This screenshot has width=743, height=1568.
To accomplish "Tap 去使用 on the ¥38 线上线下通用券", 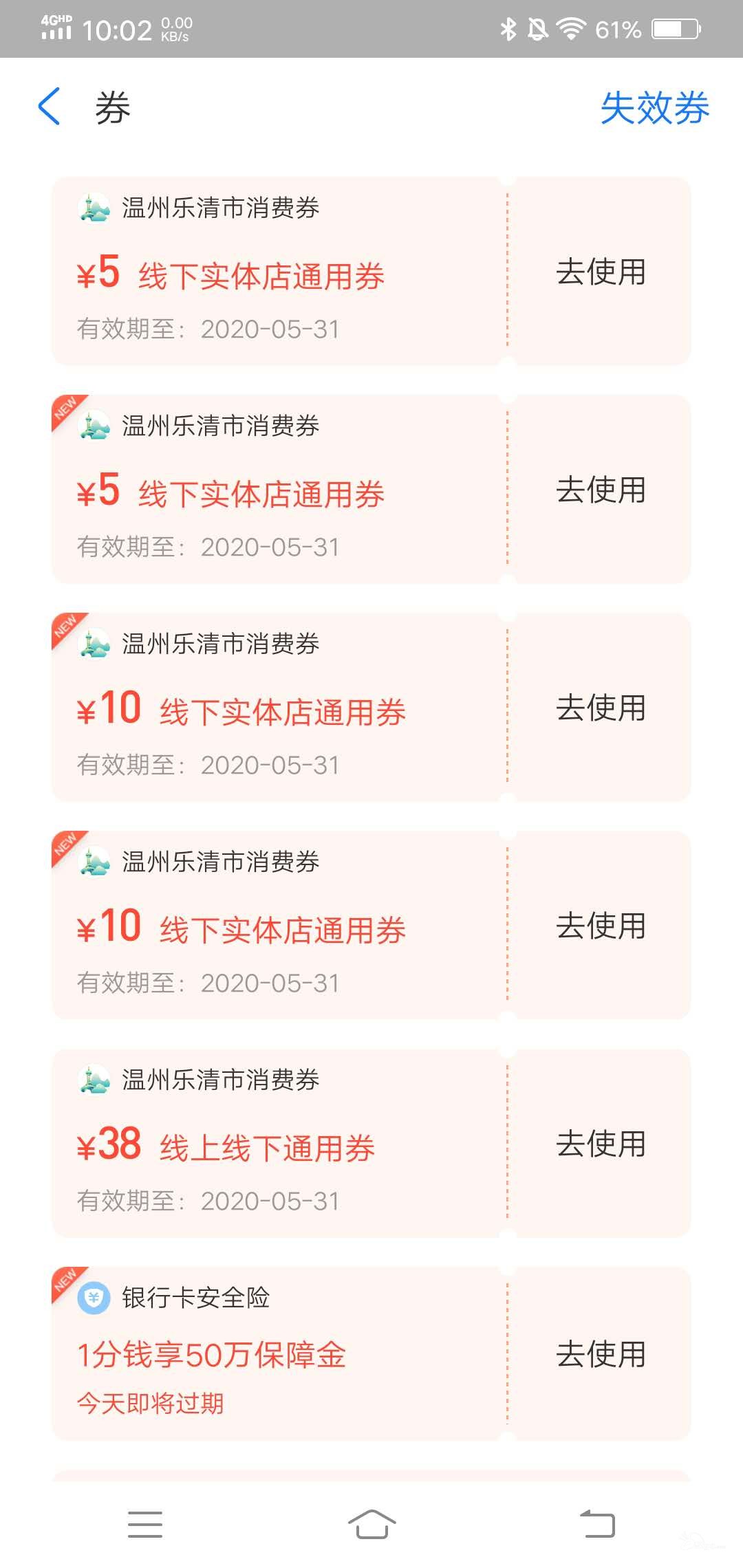I will [x=601, y=1144].
